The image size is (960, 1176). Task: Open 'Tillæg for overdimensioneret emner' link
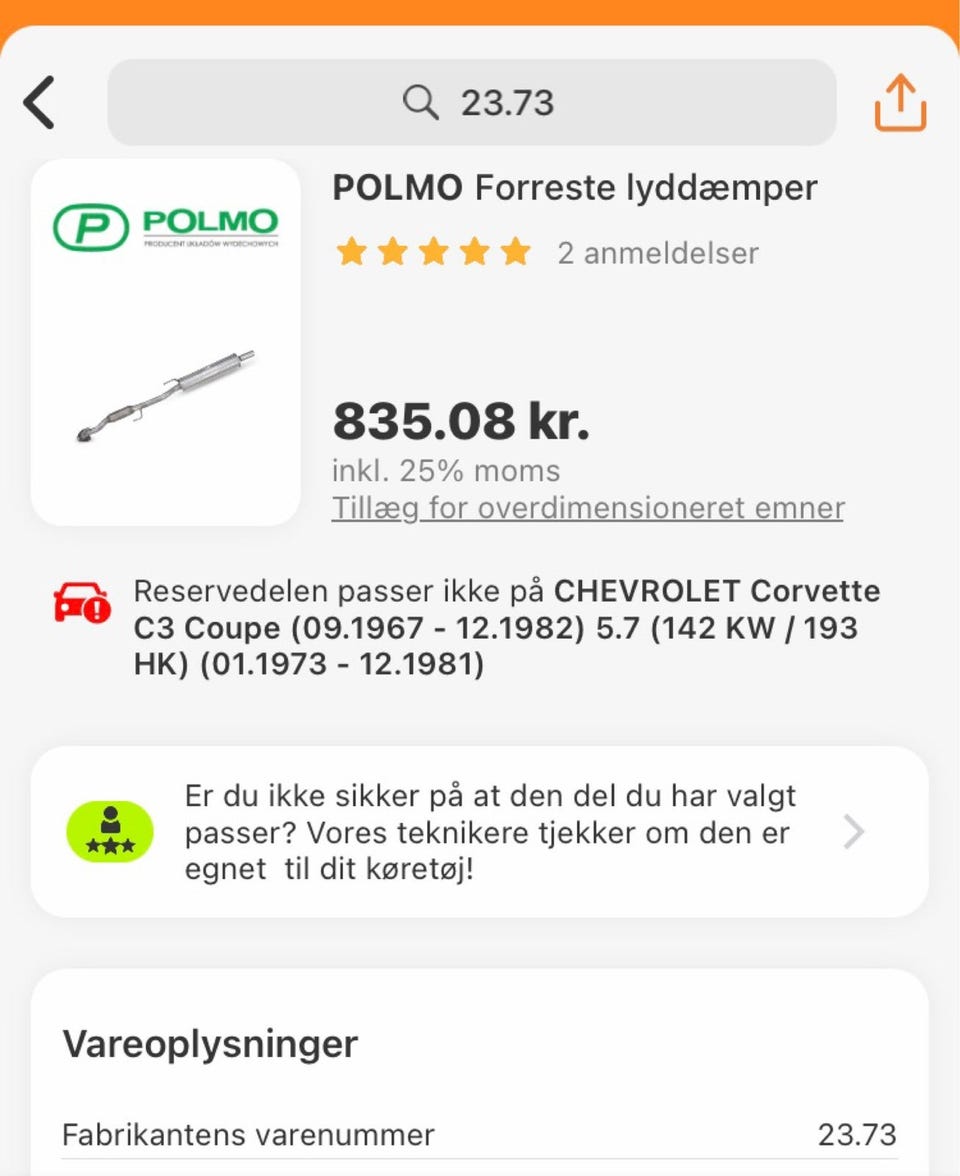tap(588, 508)
